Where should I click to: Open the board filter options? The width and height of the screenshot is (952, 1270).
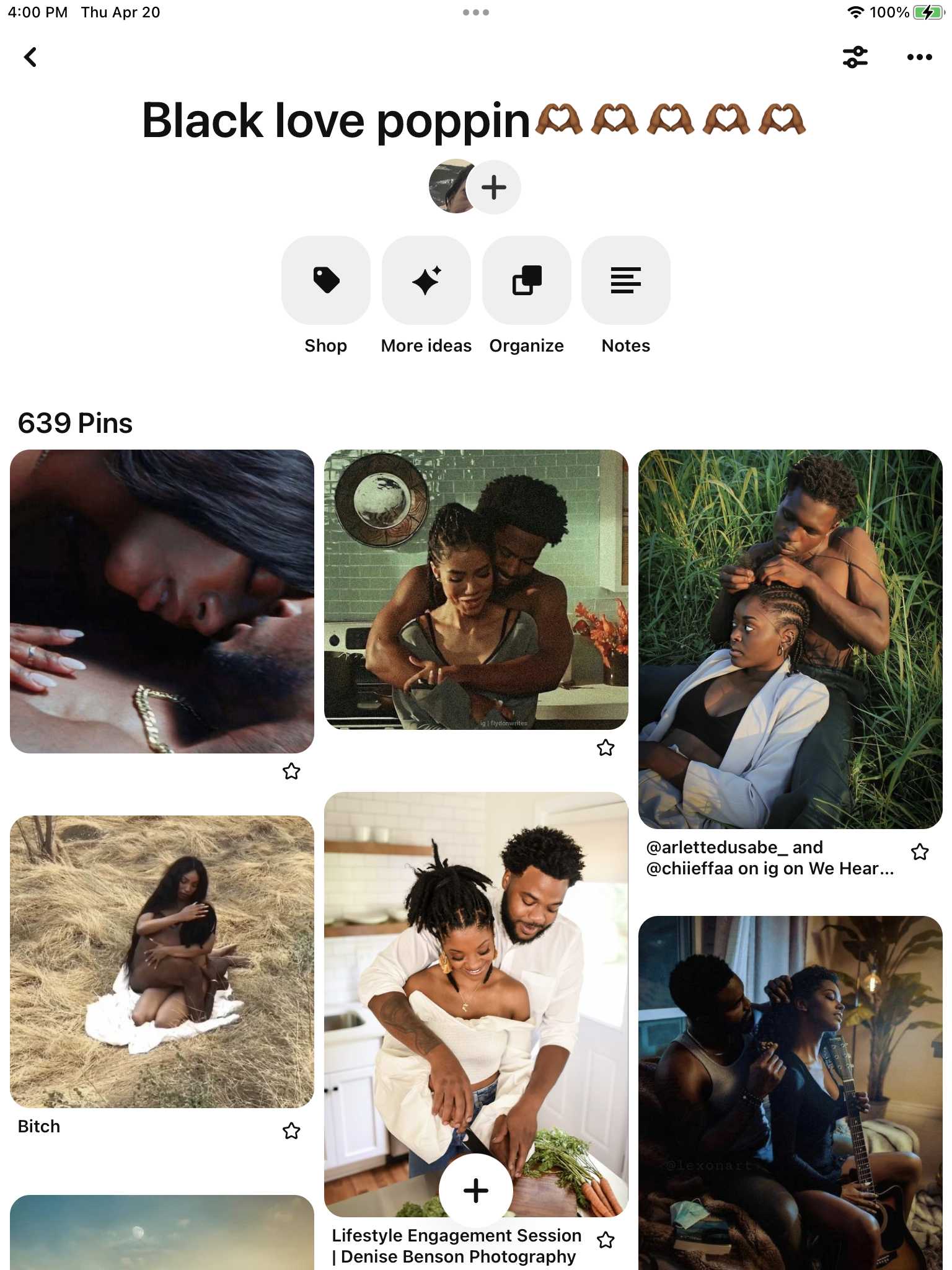(x=855, y=57)
